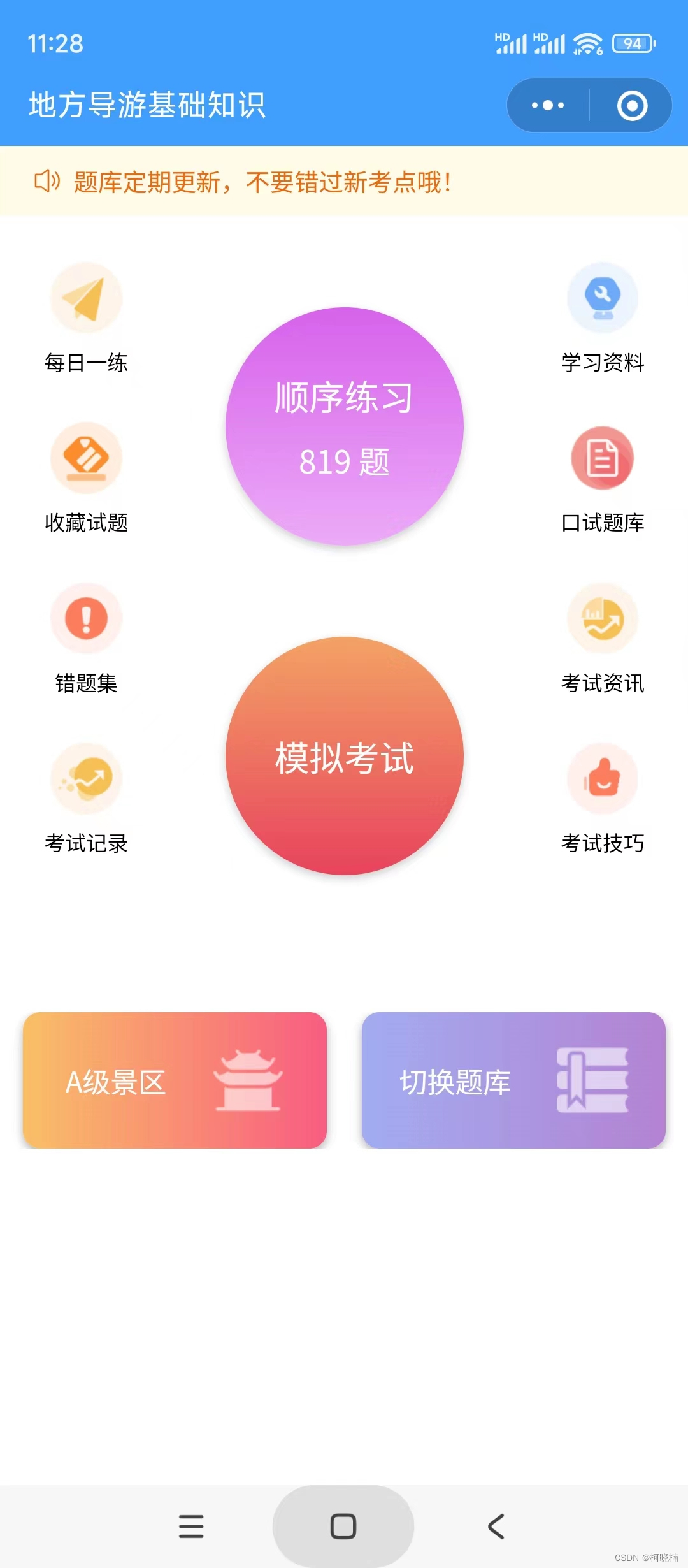
Task: Open the A级景区 card
Action: coord(175,1080)
